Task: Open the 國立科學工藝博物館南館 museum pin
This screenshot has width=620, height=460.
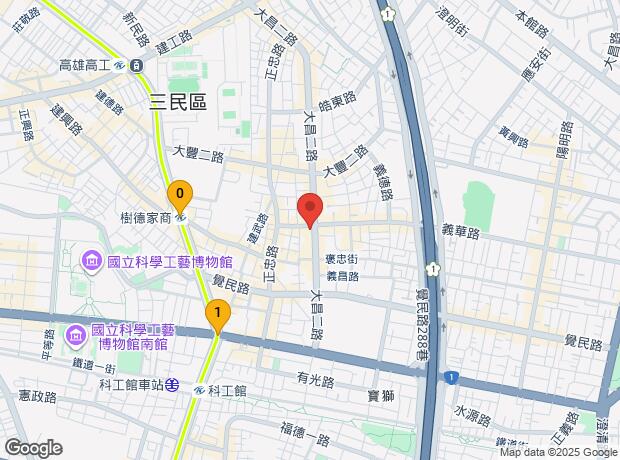Action: click(x=76, y=336)
